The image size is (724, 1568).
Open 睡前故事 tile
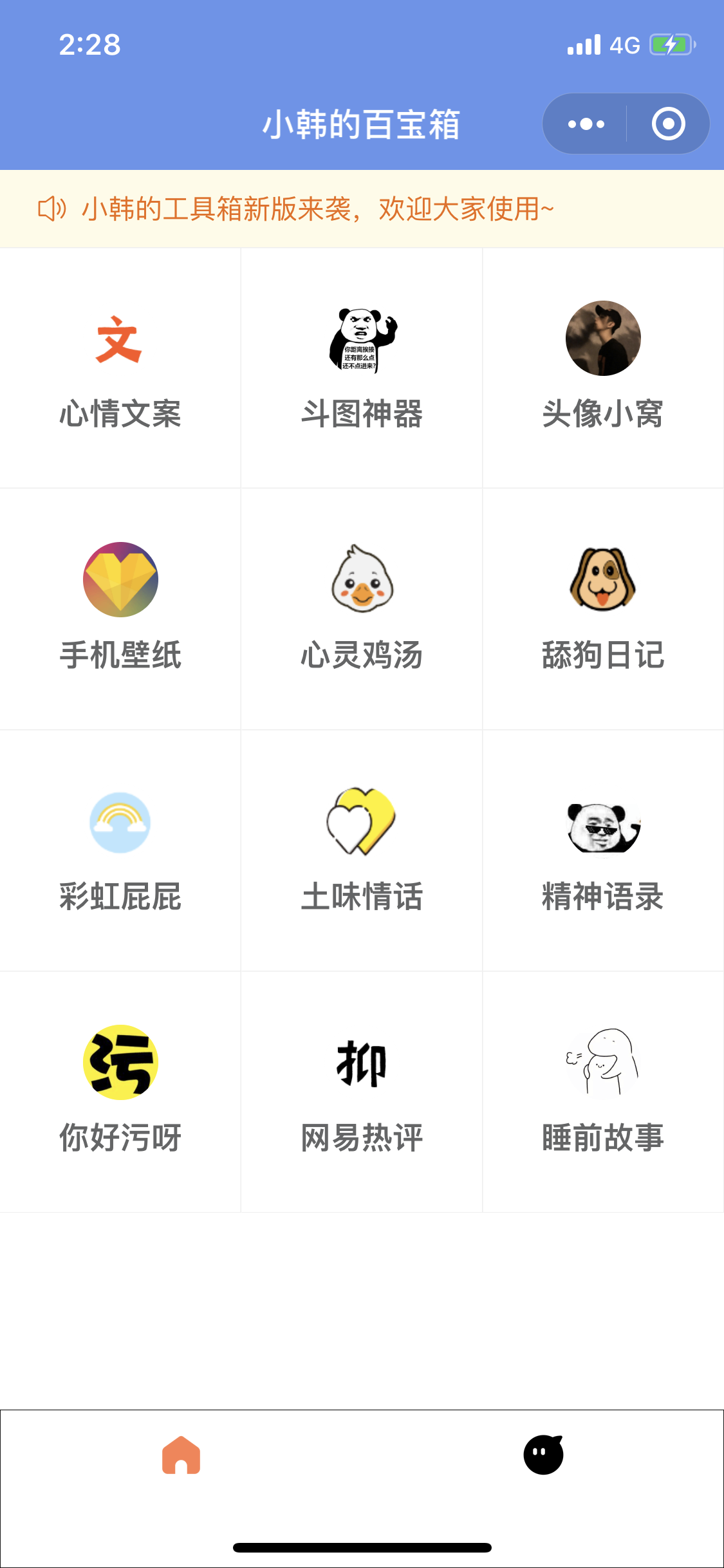tap(603, 1092)
